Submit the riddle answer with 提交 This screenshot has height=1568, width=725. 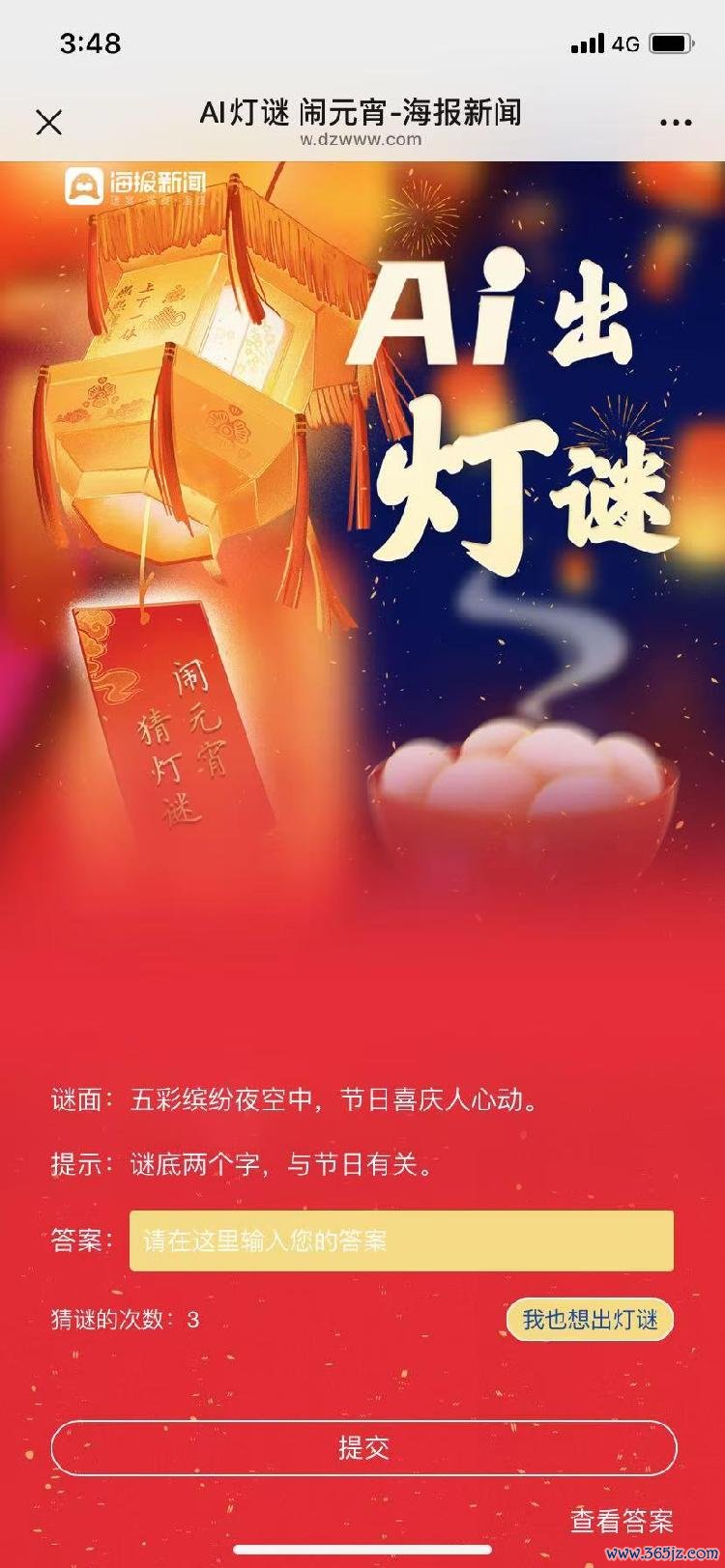click(363, 1447)
